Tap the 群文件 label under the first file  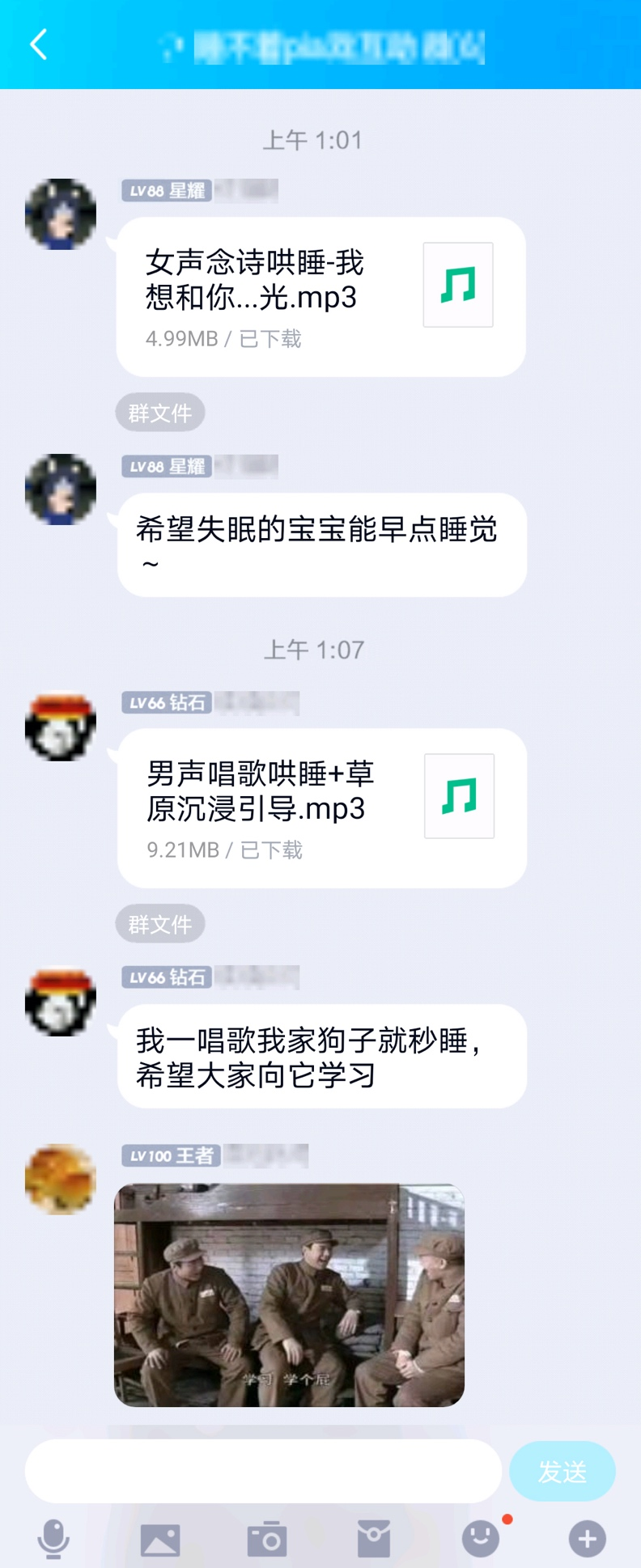[160, 413]
